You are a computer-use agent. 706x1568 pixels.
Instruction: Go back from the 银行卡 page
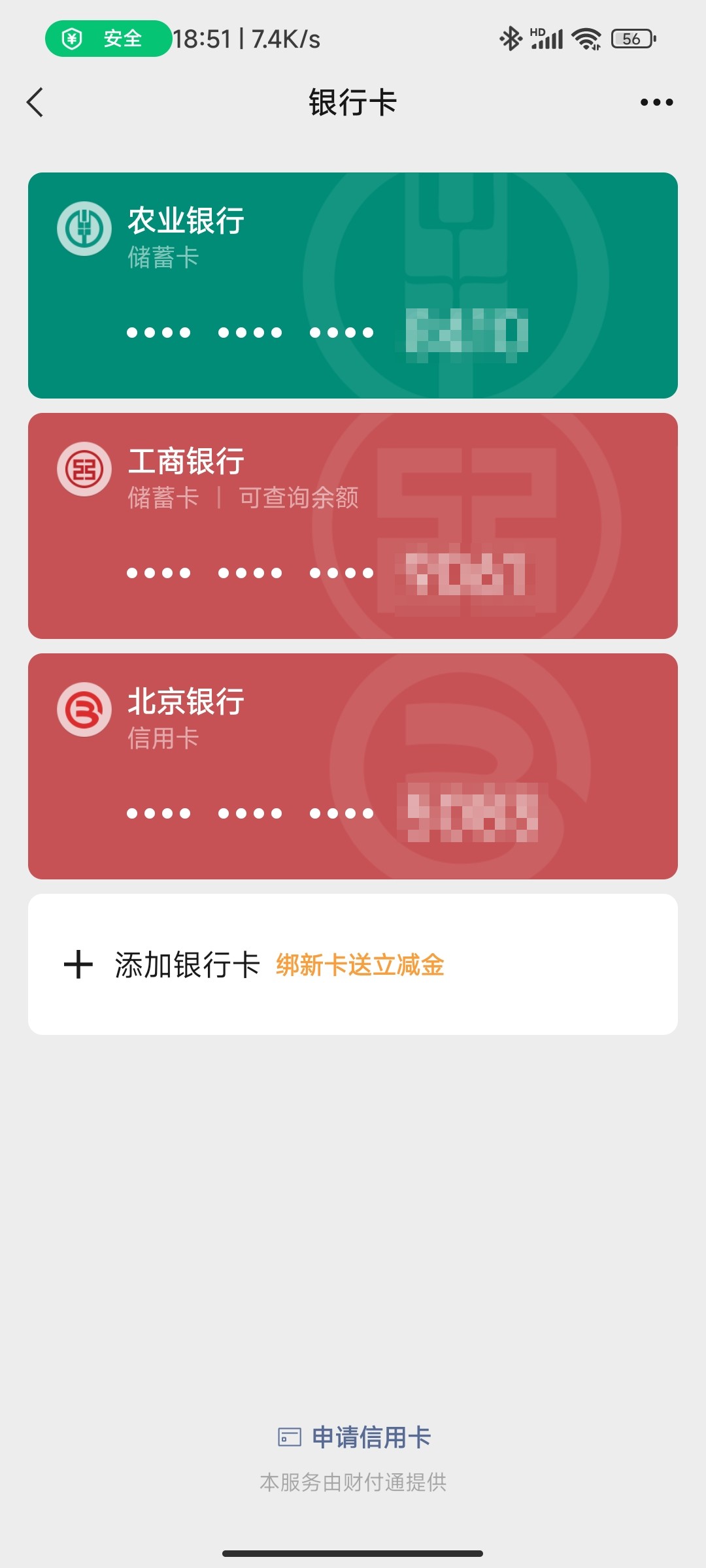click(35, 103)
